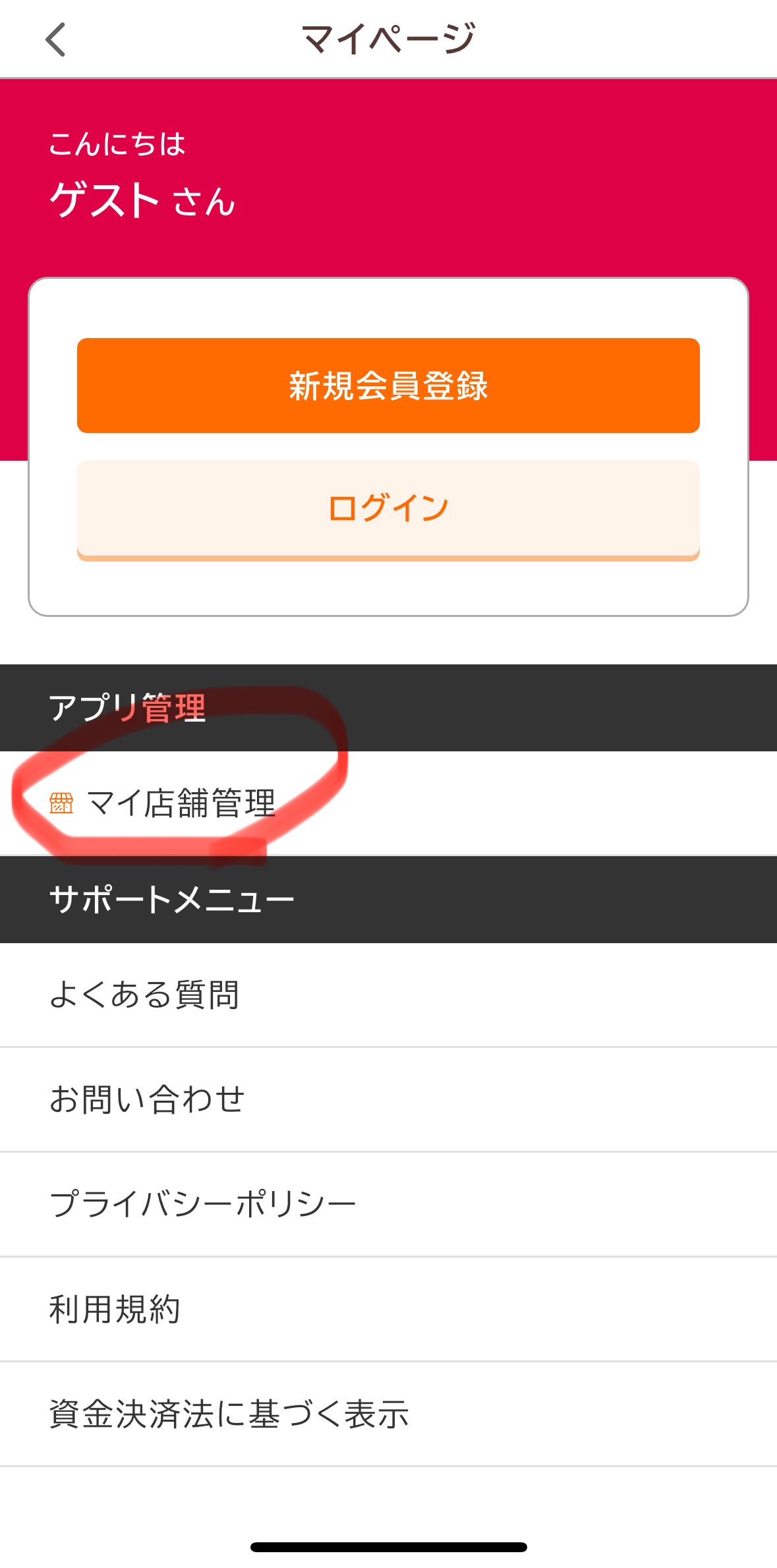The height and width of the screenshot is (1568, 777).
Task: Open お問い合わせ
Action: 388,1100
